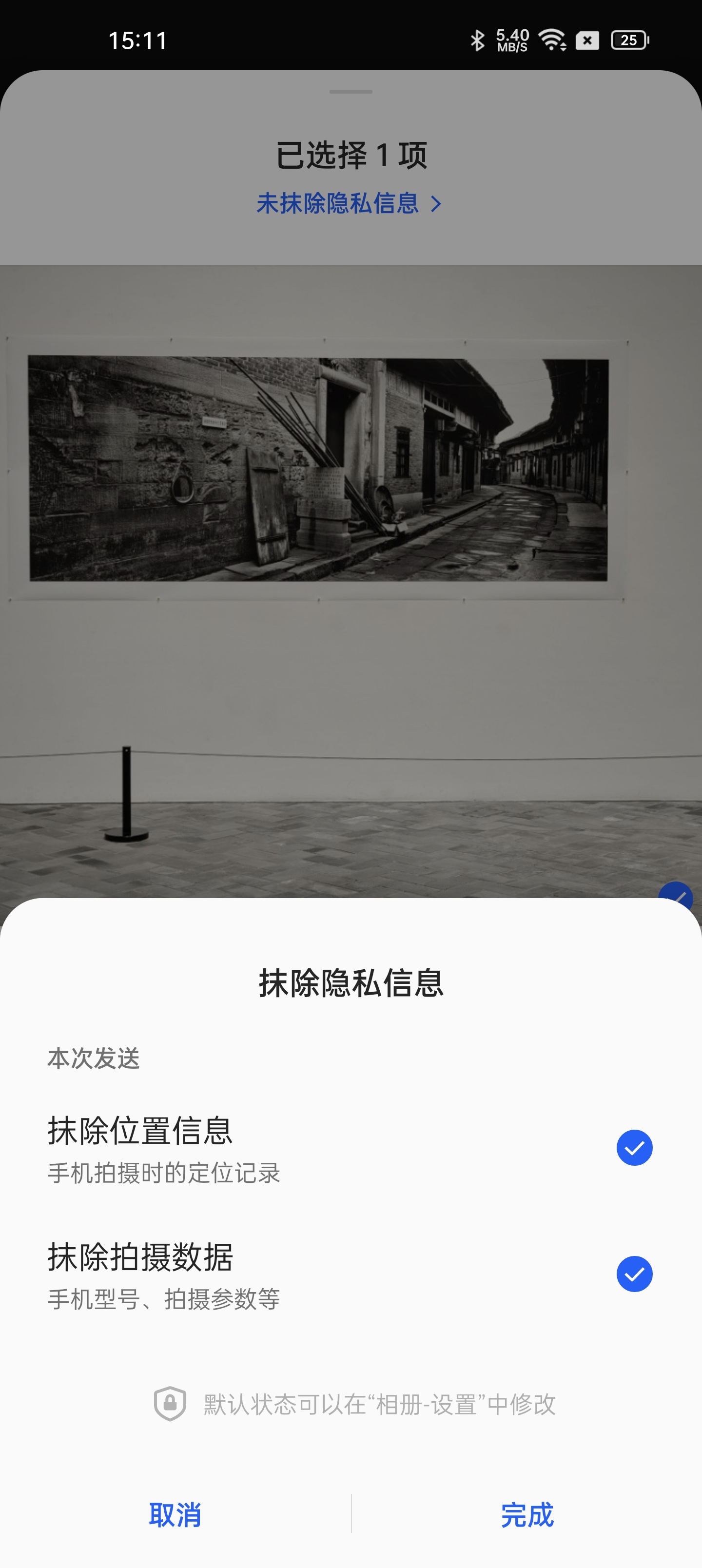Tap the Bluetooth status bar icon
702x1568 pixels.
pyautogui.click(x=479, y=39)
